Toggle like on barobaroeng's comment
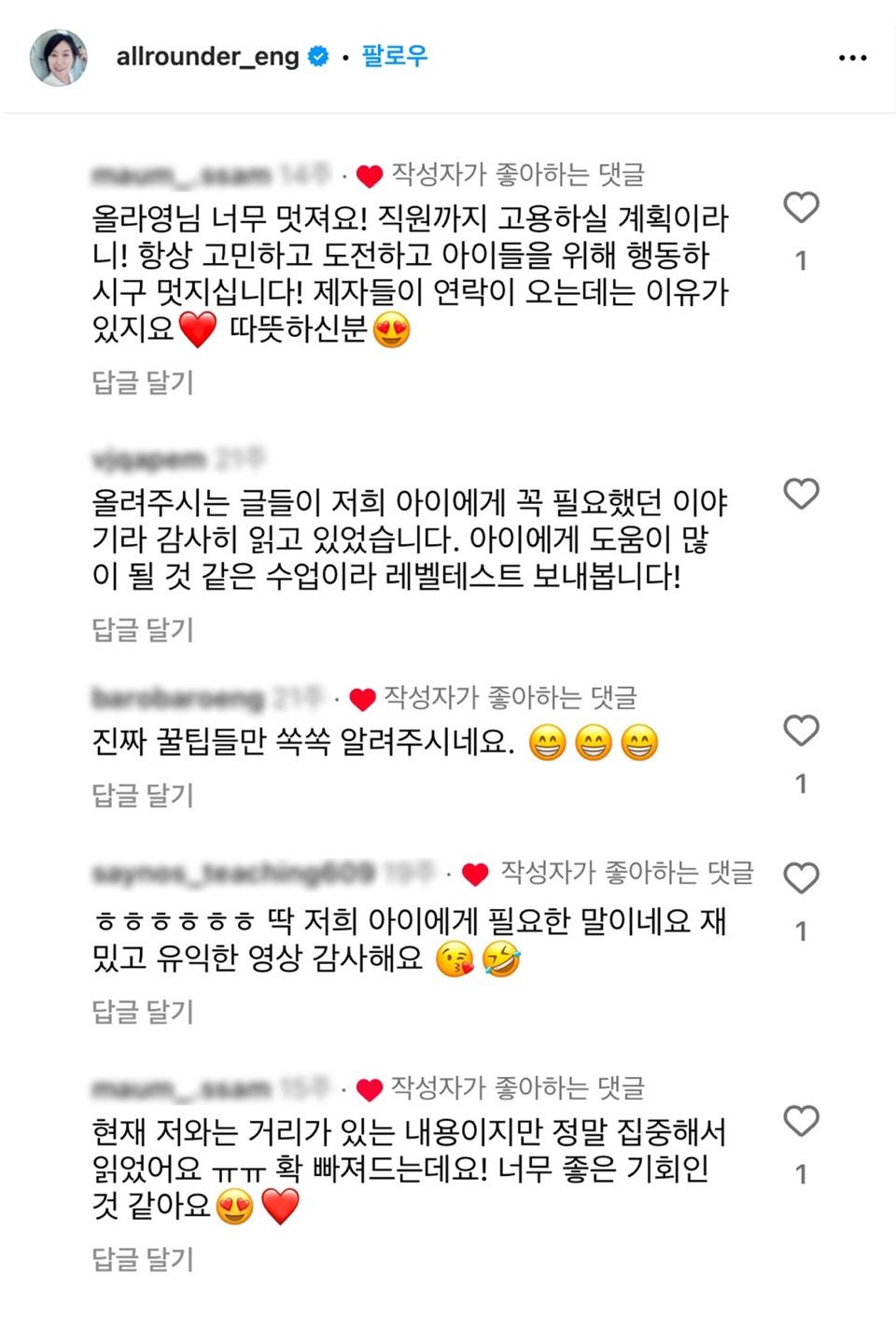Image resolution: width=896 pixels, height=1344 pixels. click(801, 730)
